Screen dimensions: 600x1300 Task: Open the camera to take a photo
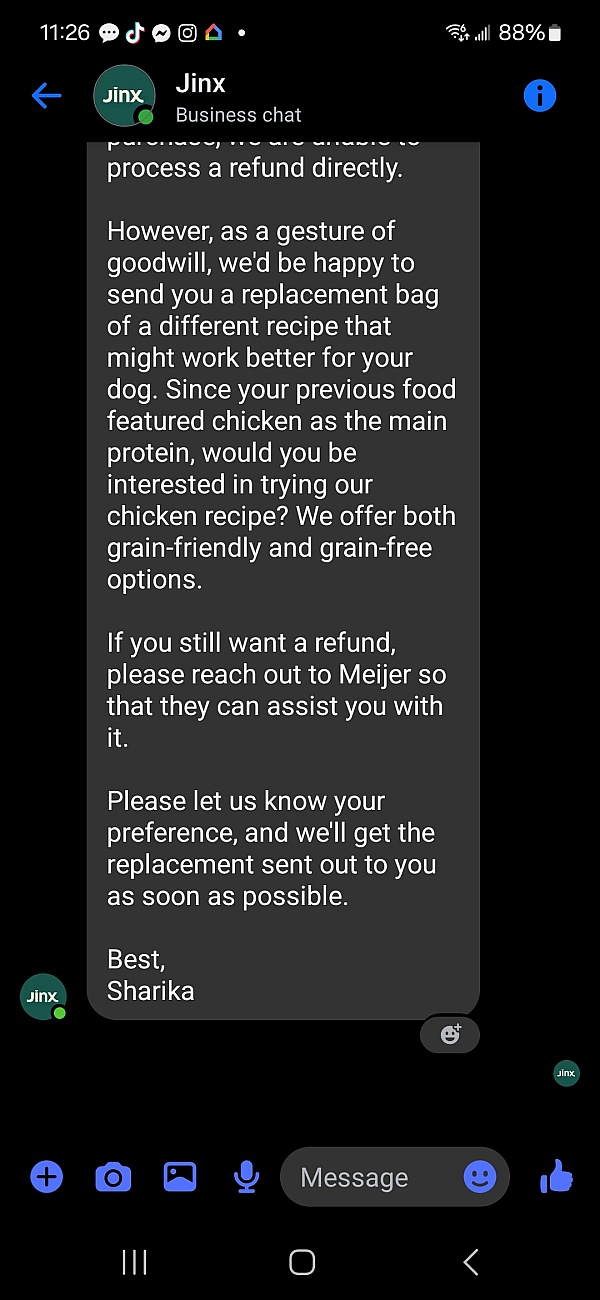pos(113,1177)
